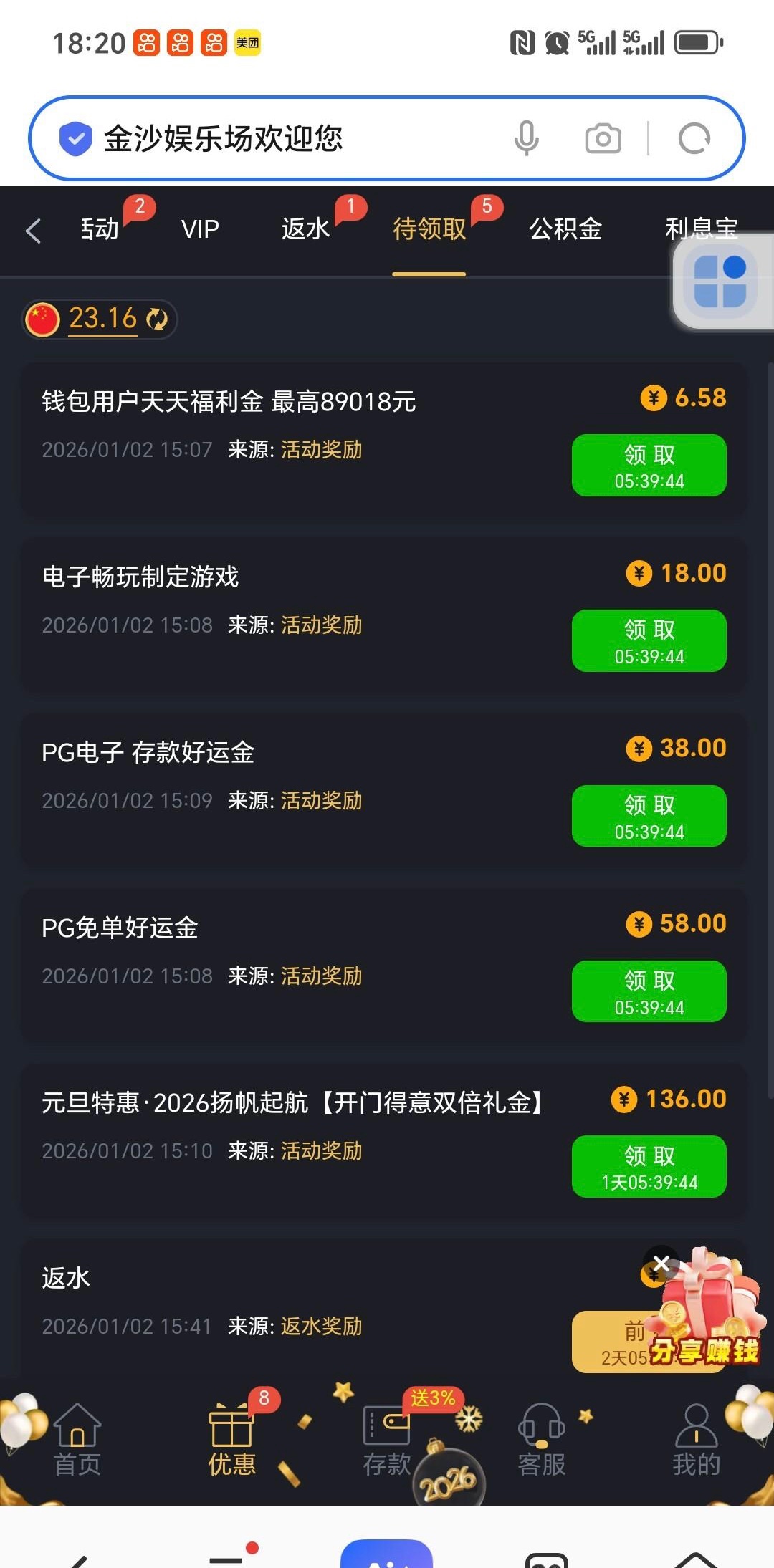The image size is (774, 1568).
Task: Claim the 18.00 电子畅玩制定游戏 reward
Action: click(649, 641)
